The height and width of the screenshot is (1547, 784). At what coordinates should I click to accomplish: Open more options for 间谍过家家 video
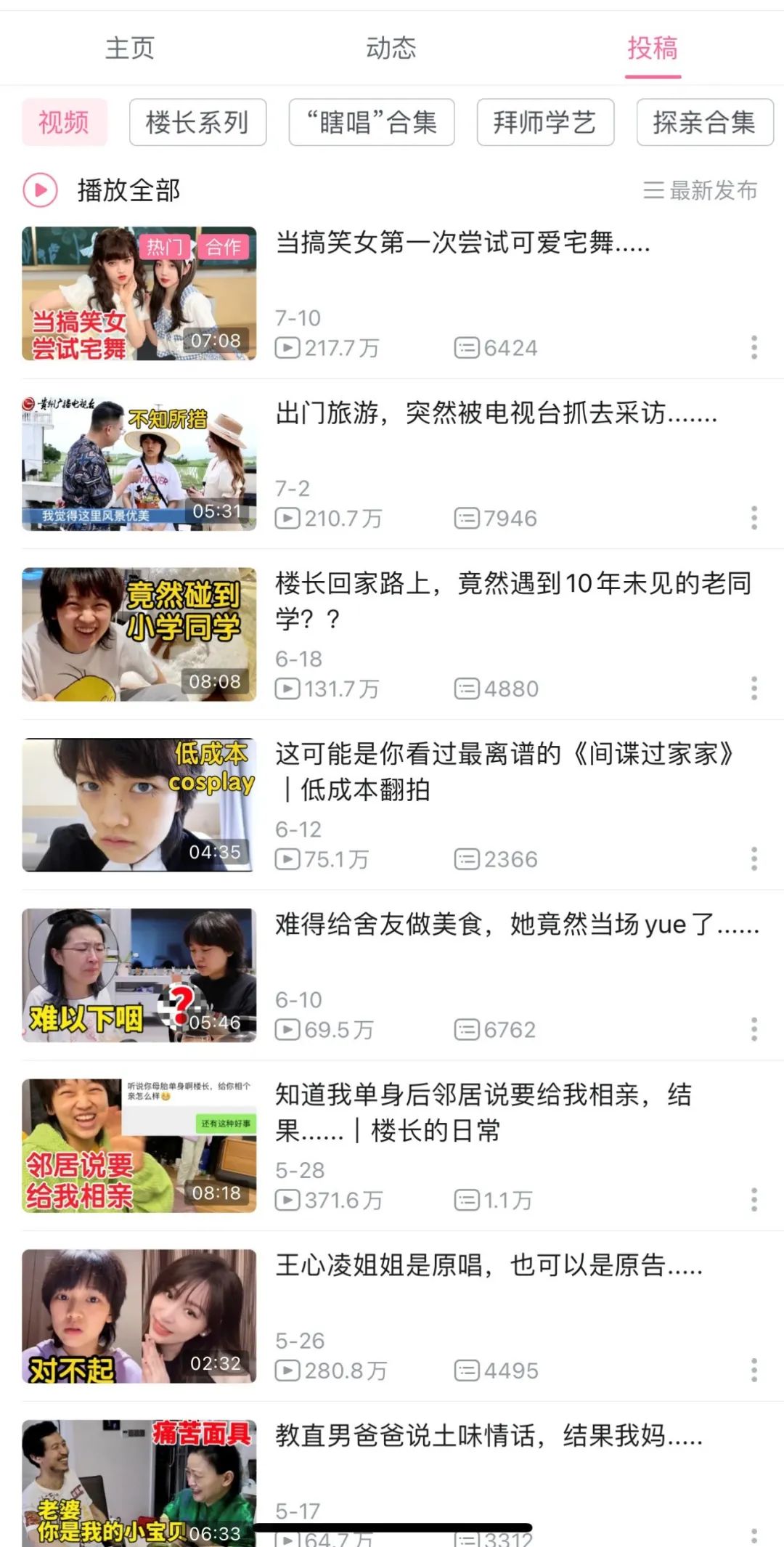[x=754, y=858]
